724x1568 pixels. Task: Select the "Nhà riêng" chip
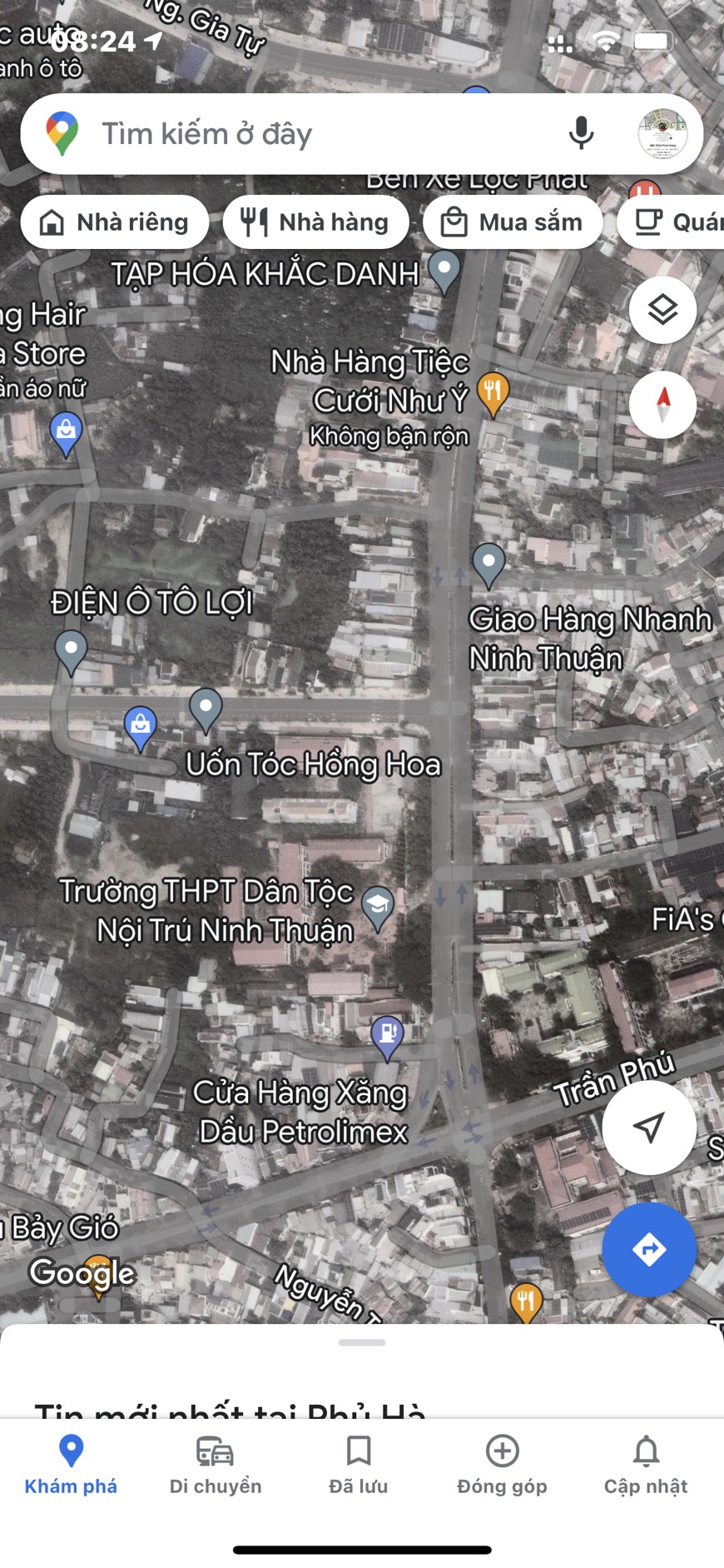click(x=115, y=222)
